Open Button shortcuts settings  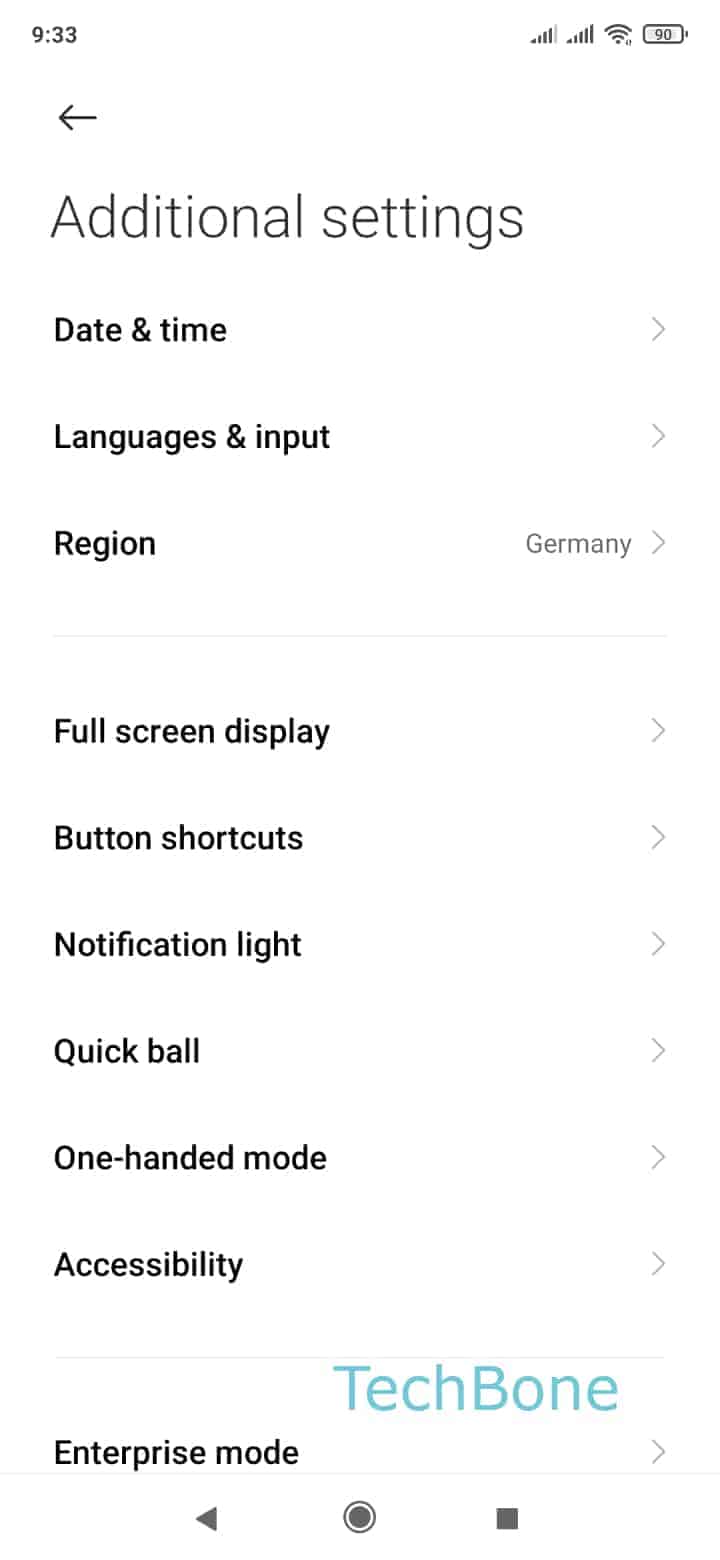pos(360,837)
